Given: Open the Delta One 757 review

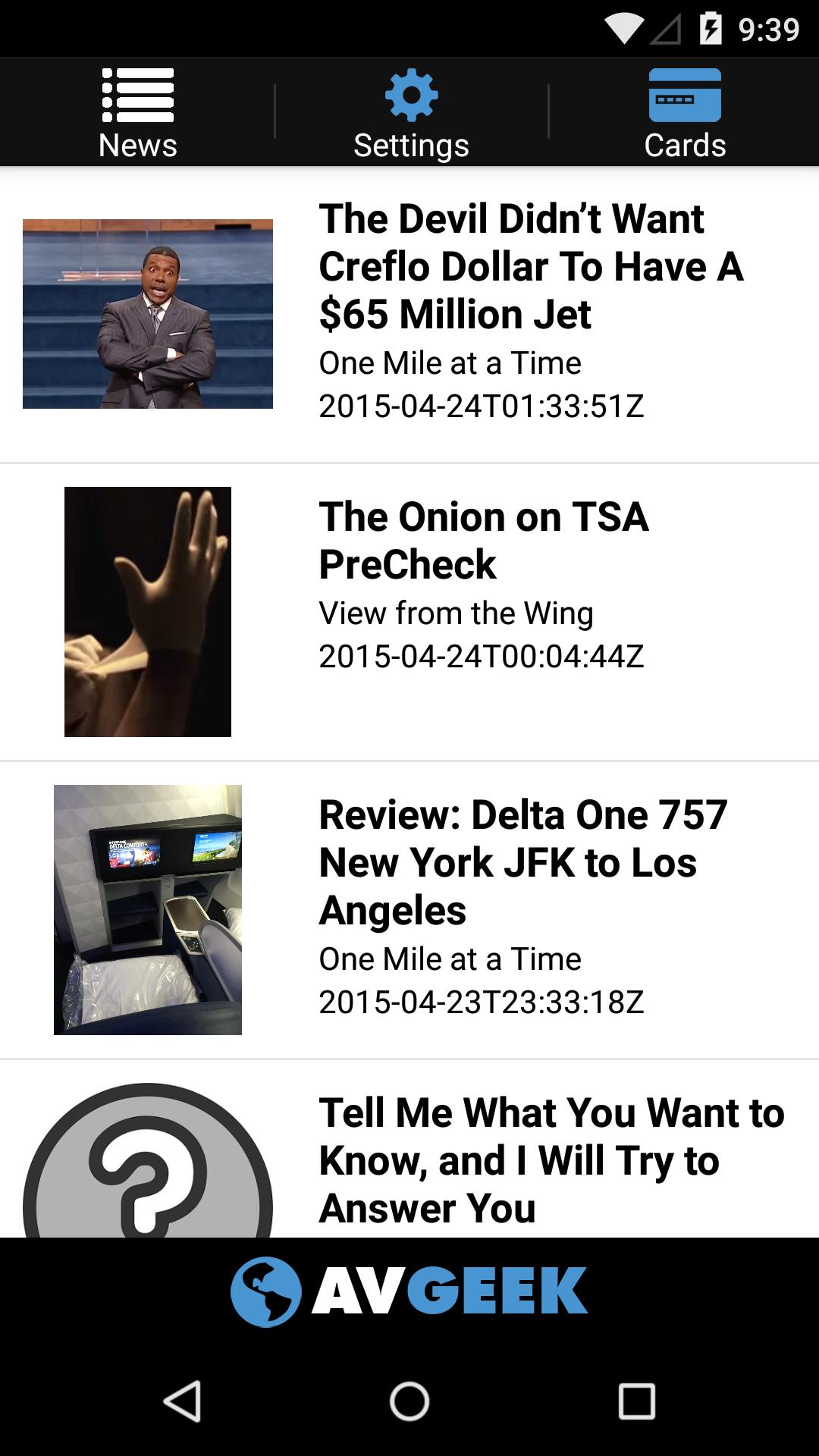Looking at the screenshot, I should coord(522,862).
